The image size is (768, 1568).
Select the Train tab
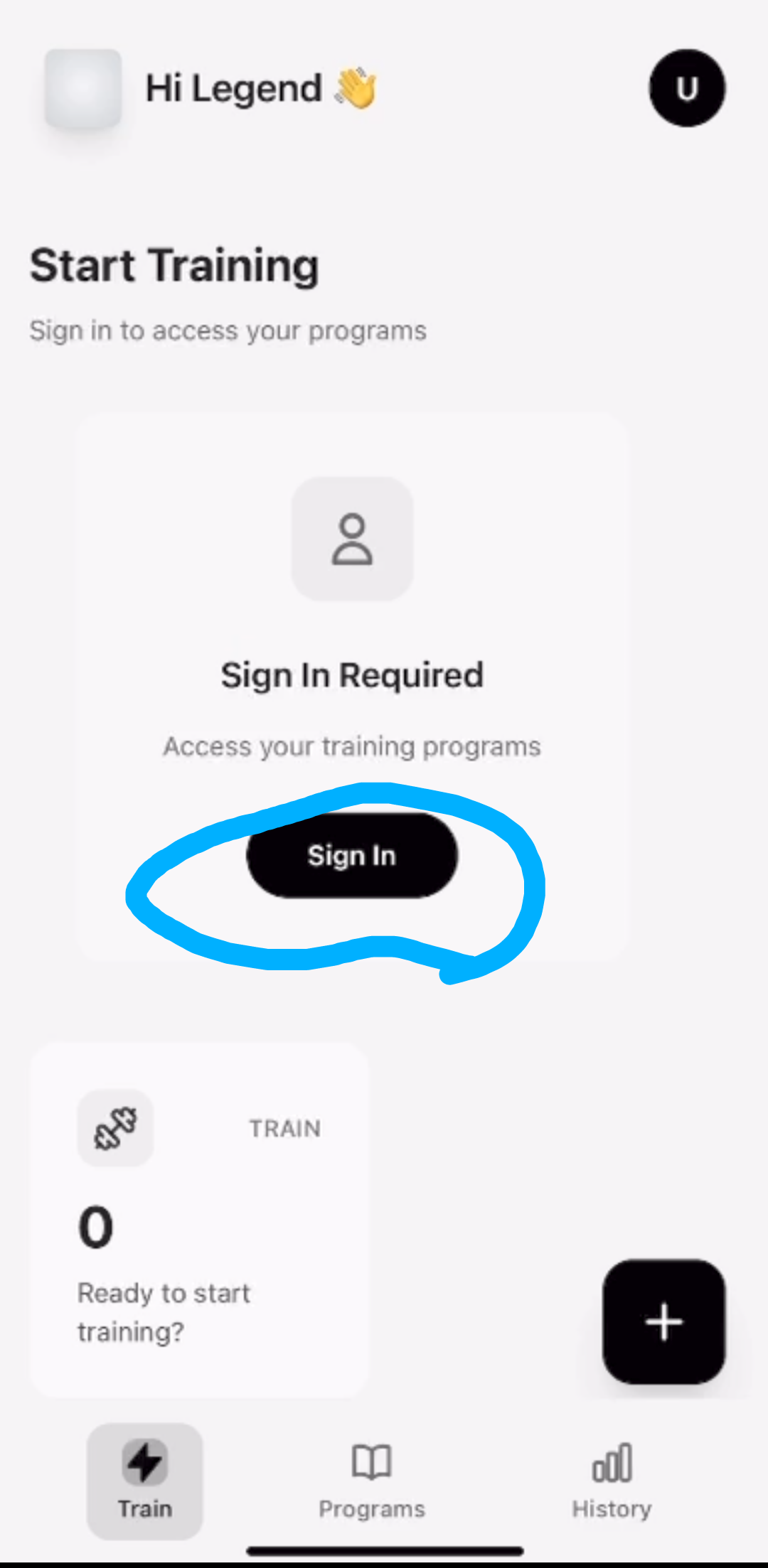145,1481
